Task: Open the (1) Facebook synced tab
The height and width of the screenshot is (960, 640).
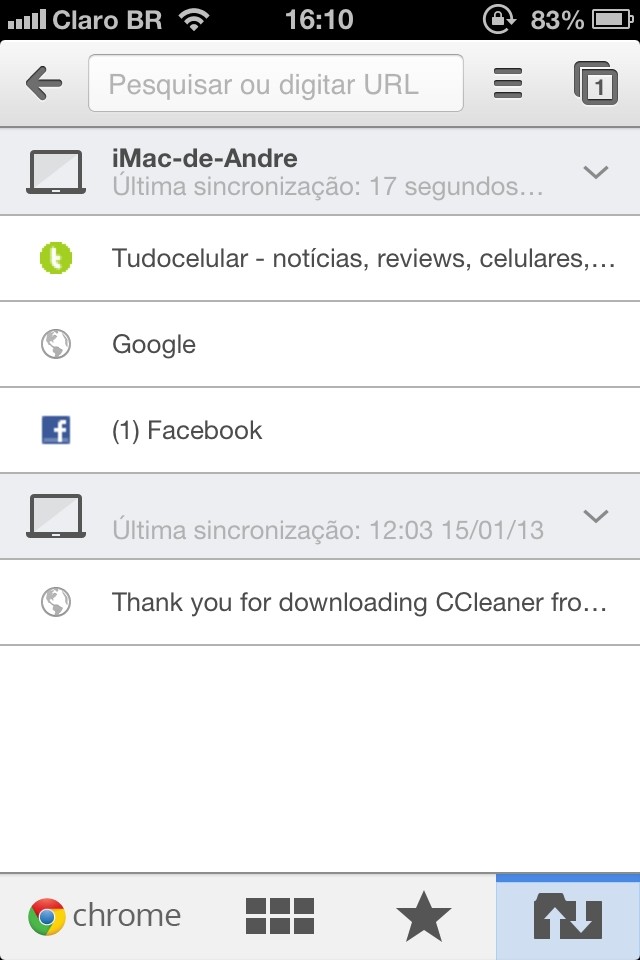Action: click(x=186, y=431)
